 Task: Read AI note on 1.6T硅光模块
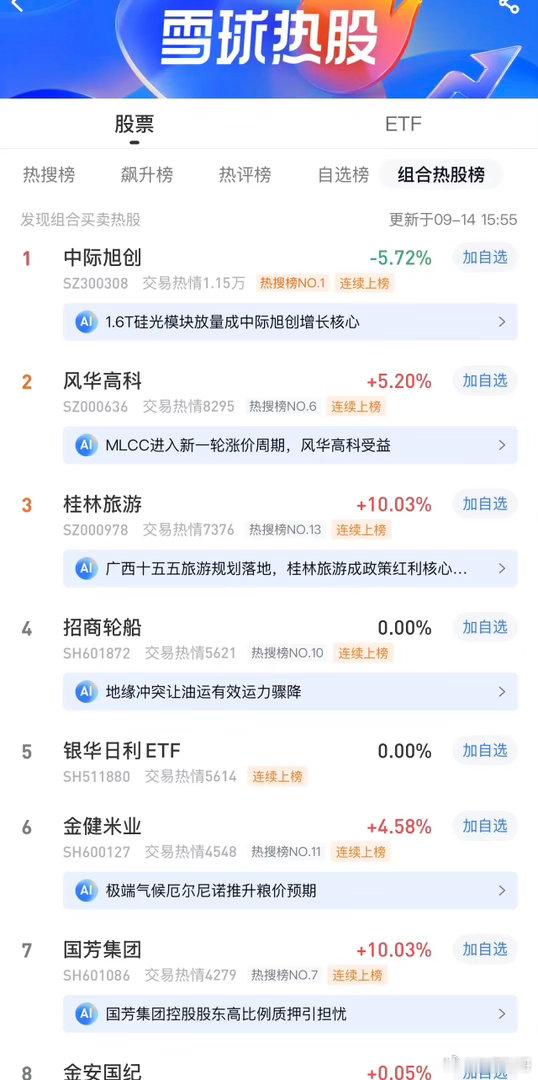pos(290,322)
